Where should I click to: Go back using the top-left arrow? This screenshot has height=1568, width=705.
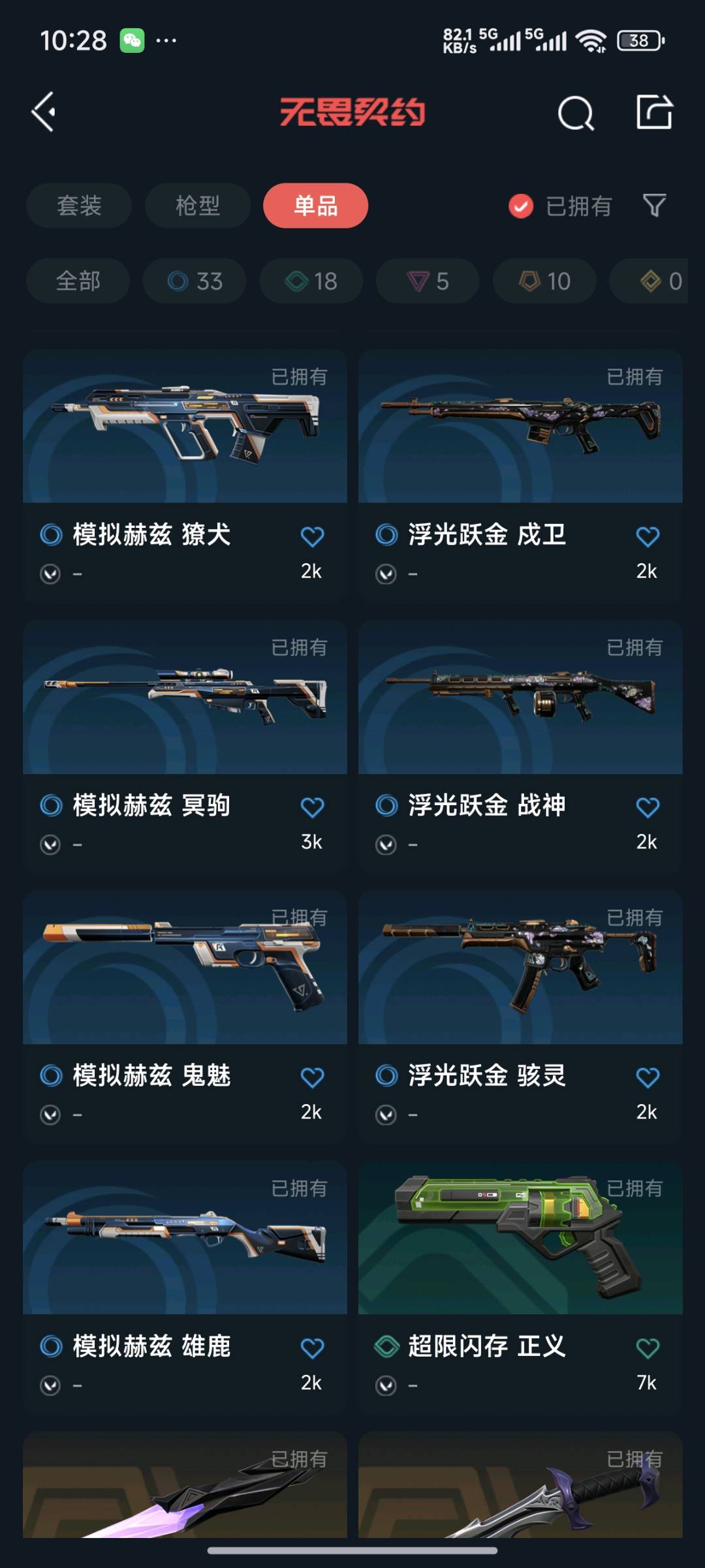44,112
